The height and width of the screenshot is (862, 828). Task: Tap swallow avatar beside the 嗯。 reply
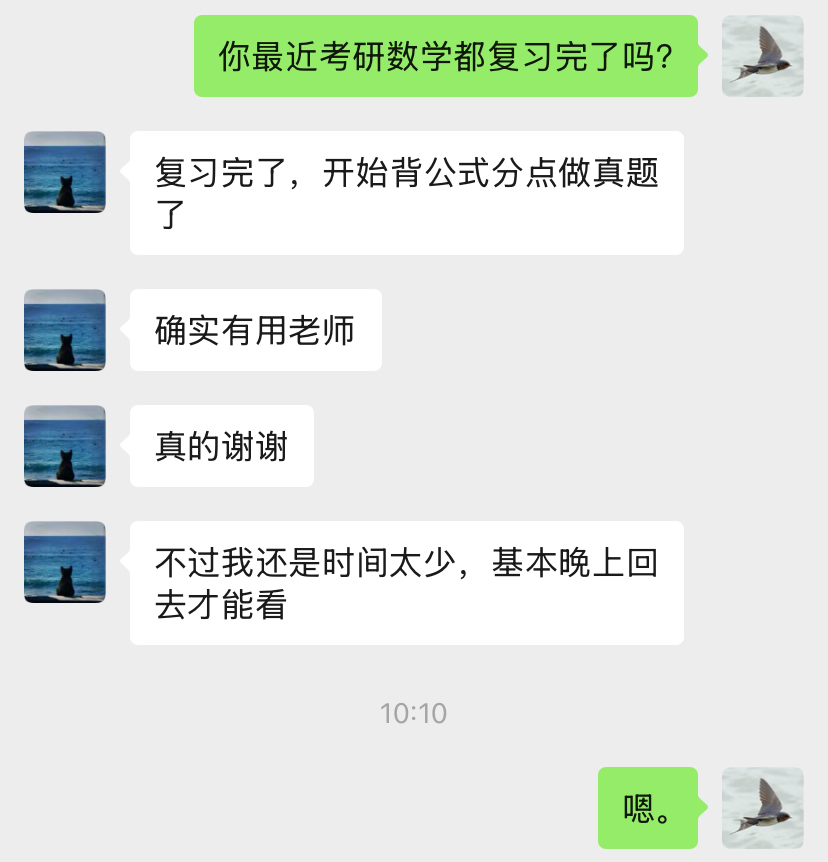coord(762,808)
